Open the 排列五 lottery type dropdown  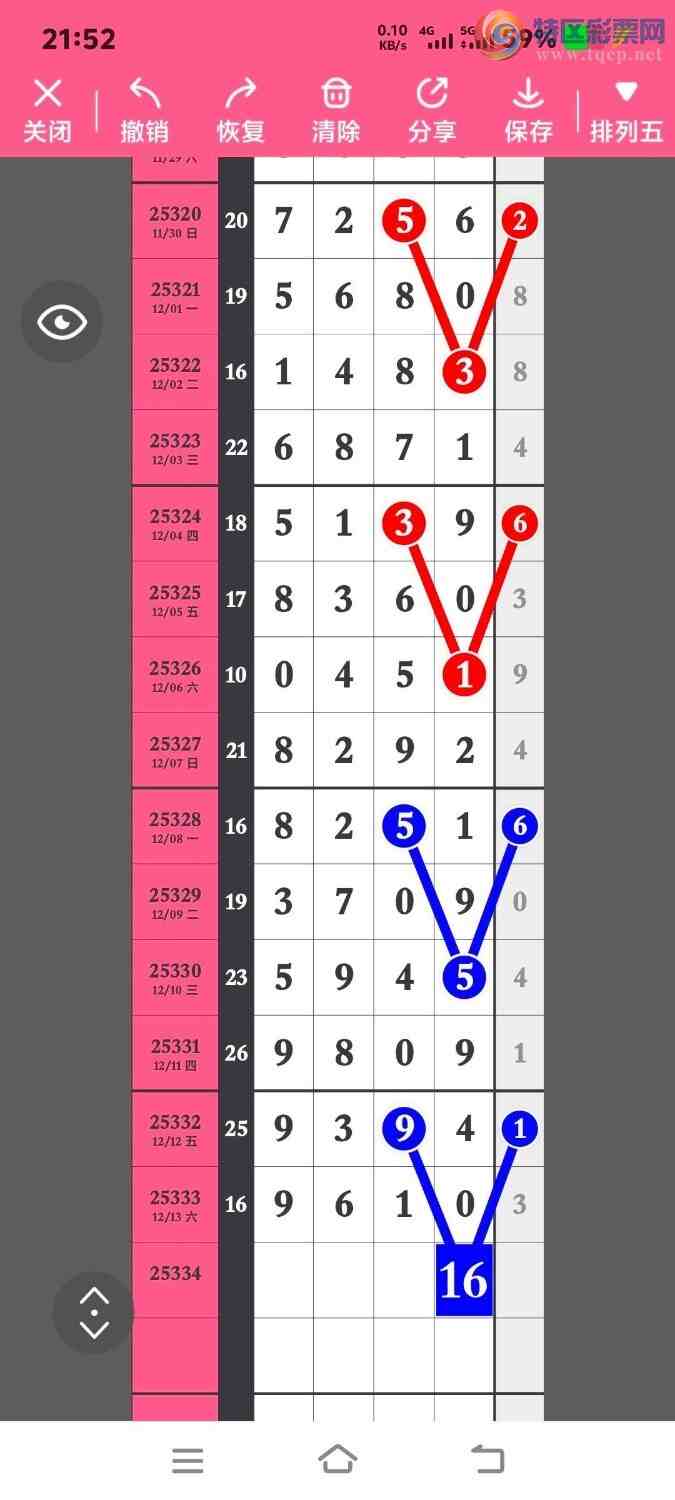pos(626,111)
